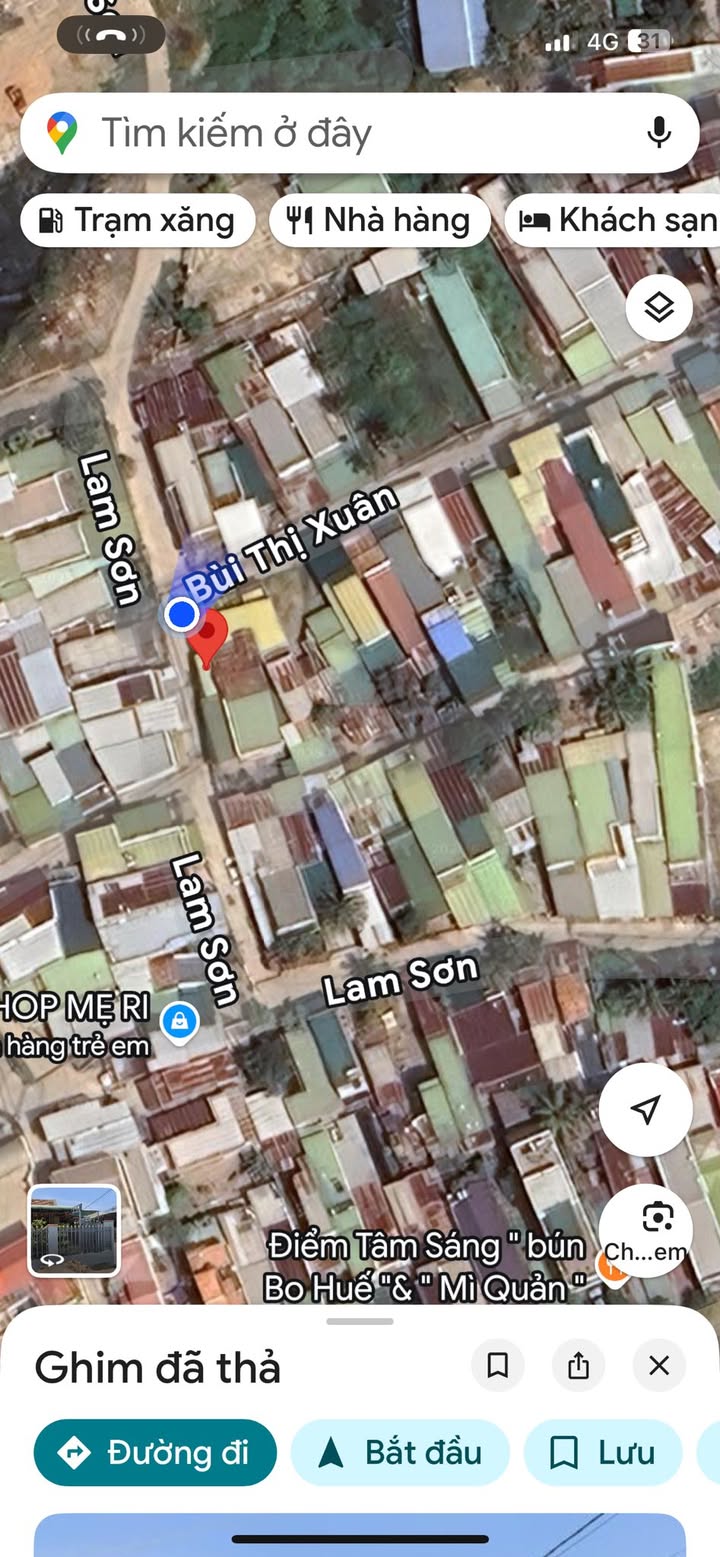Recenter map with the location arrow button
The height and width of the screenshot is (1557, 720).
[646, 1109]
